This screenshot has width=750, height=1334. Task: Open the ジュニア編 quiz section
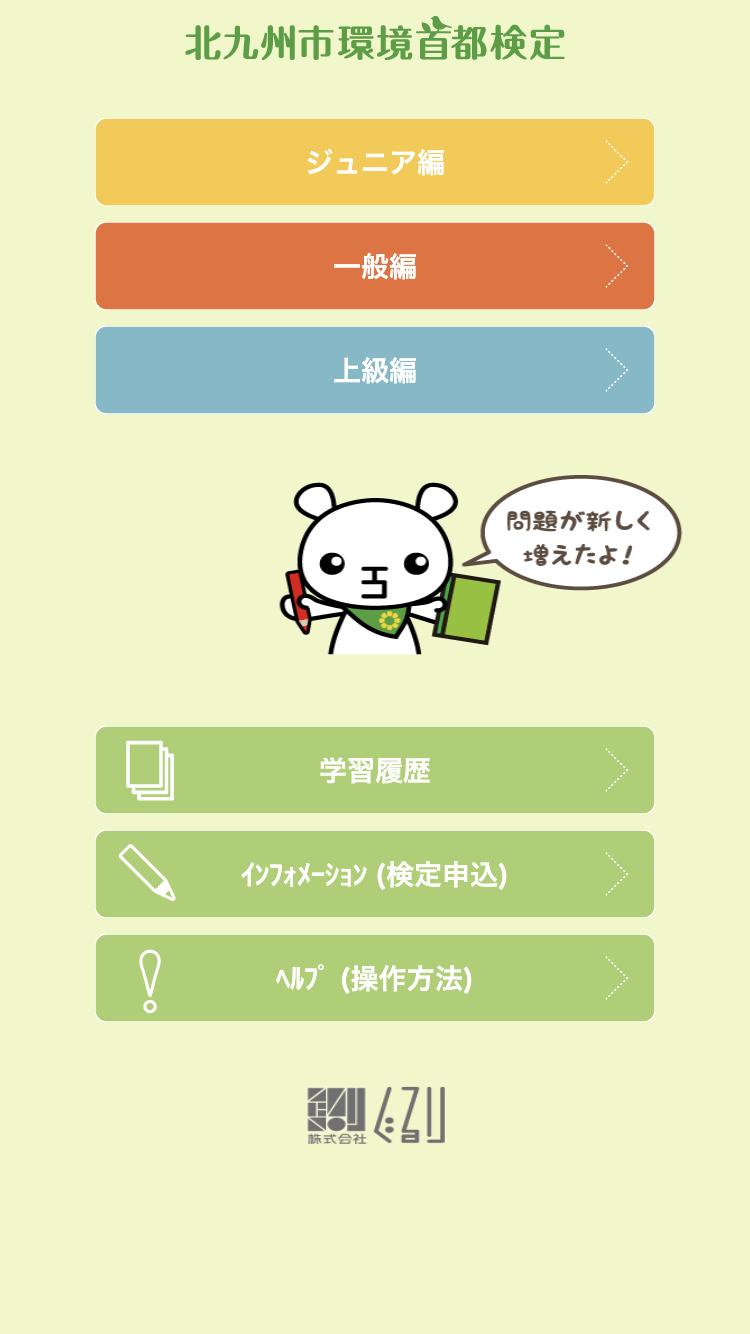pyautogui.click(x=375, y=162)
